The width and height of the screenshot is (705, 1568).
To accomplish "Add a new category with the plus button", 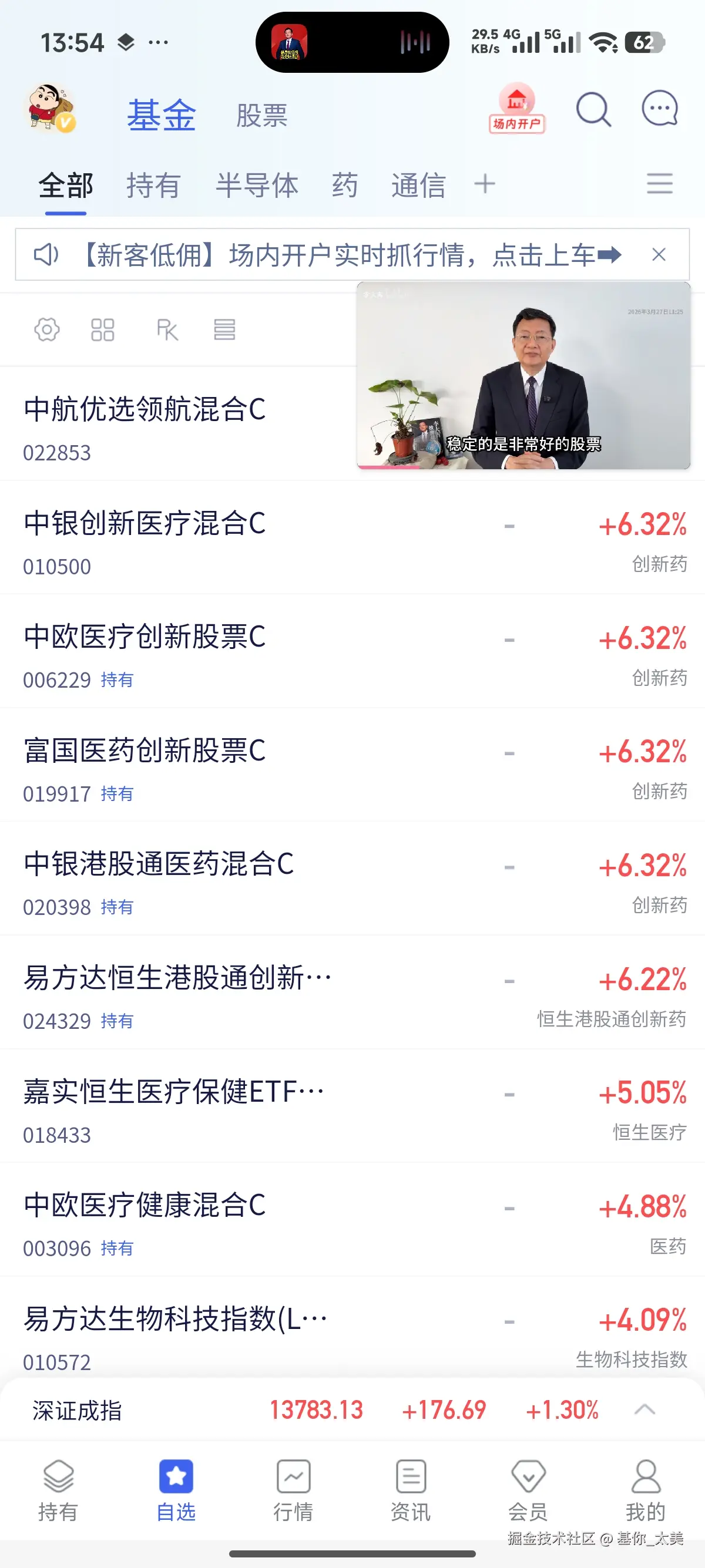I will (484, 183).
